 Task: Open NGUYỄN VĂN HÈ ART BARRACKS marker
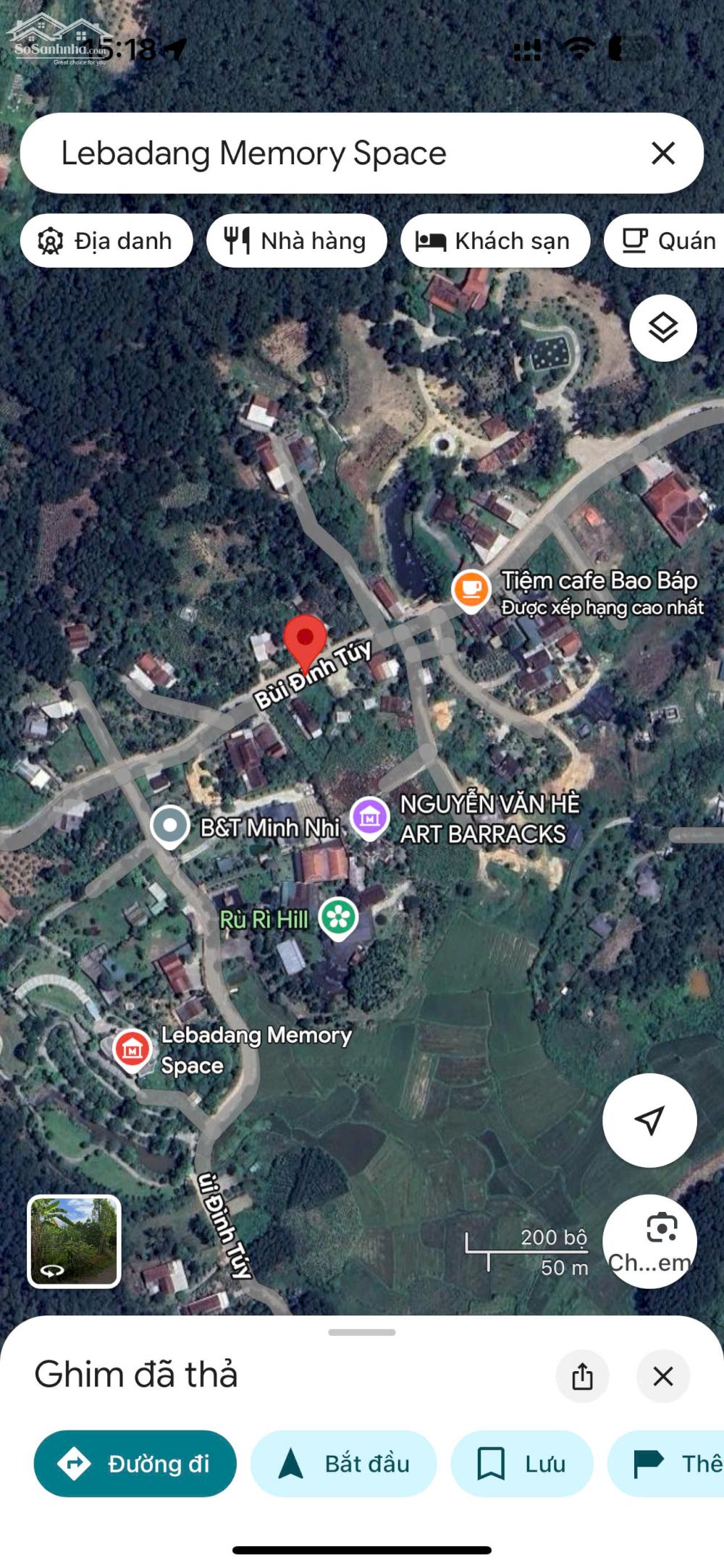point(370,817)
